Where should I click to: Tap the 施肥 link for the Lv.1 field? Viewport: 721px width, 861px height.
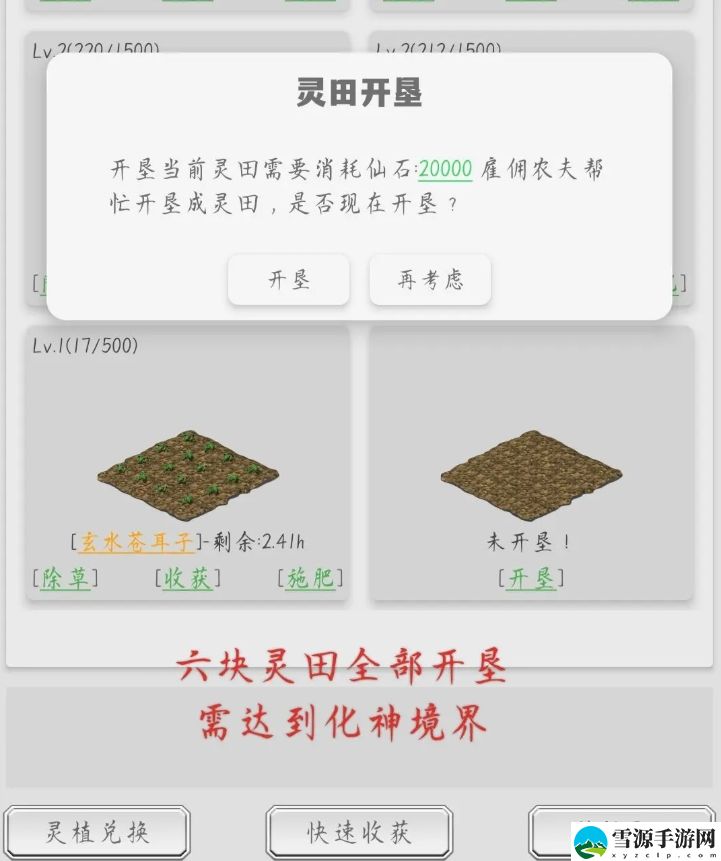point(309,578)
